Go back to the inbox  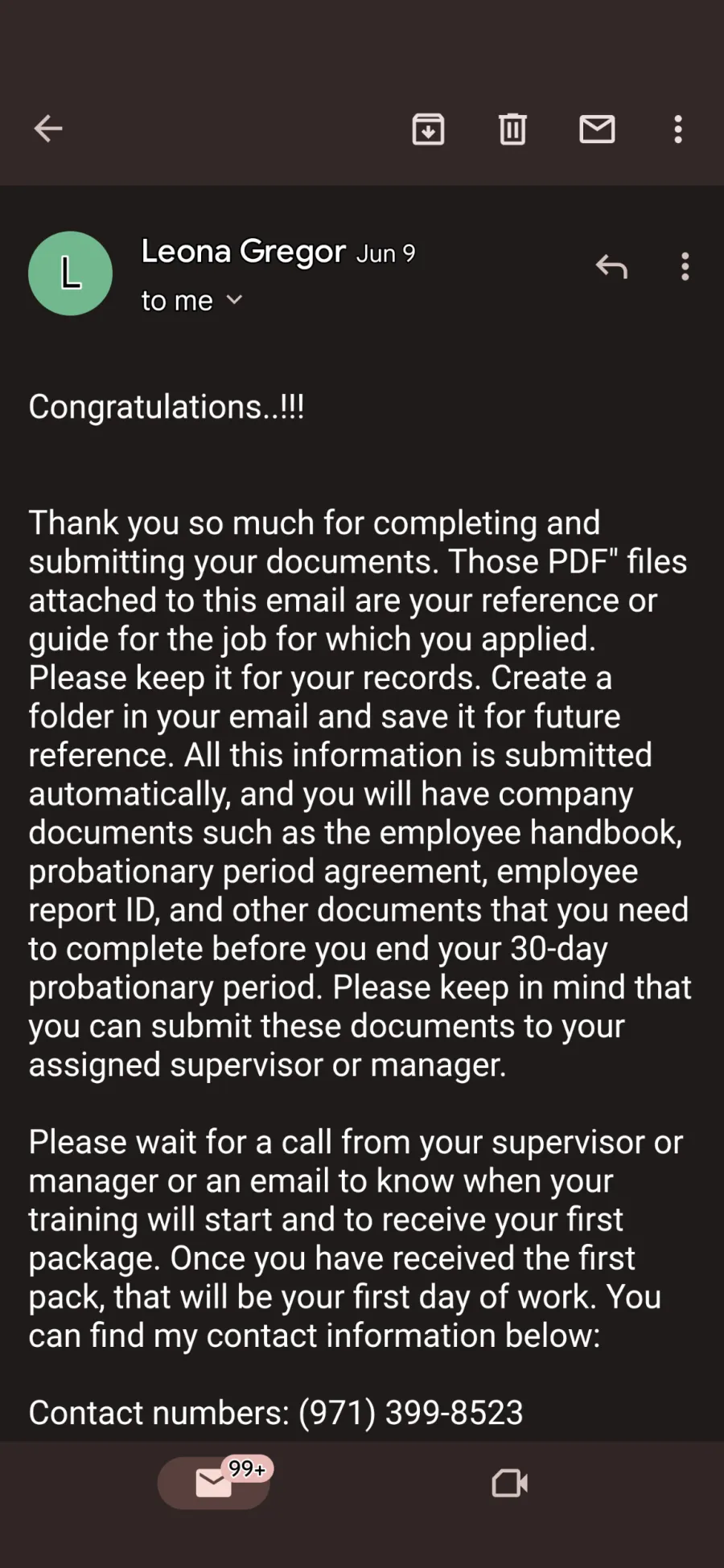[x=48, y=129]
